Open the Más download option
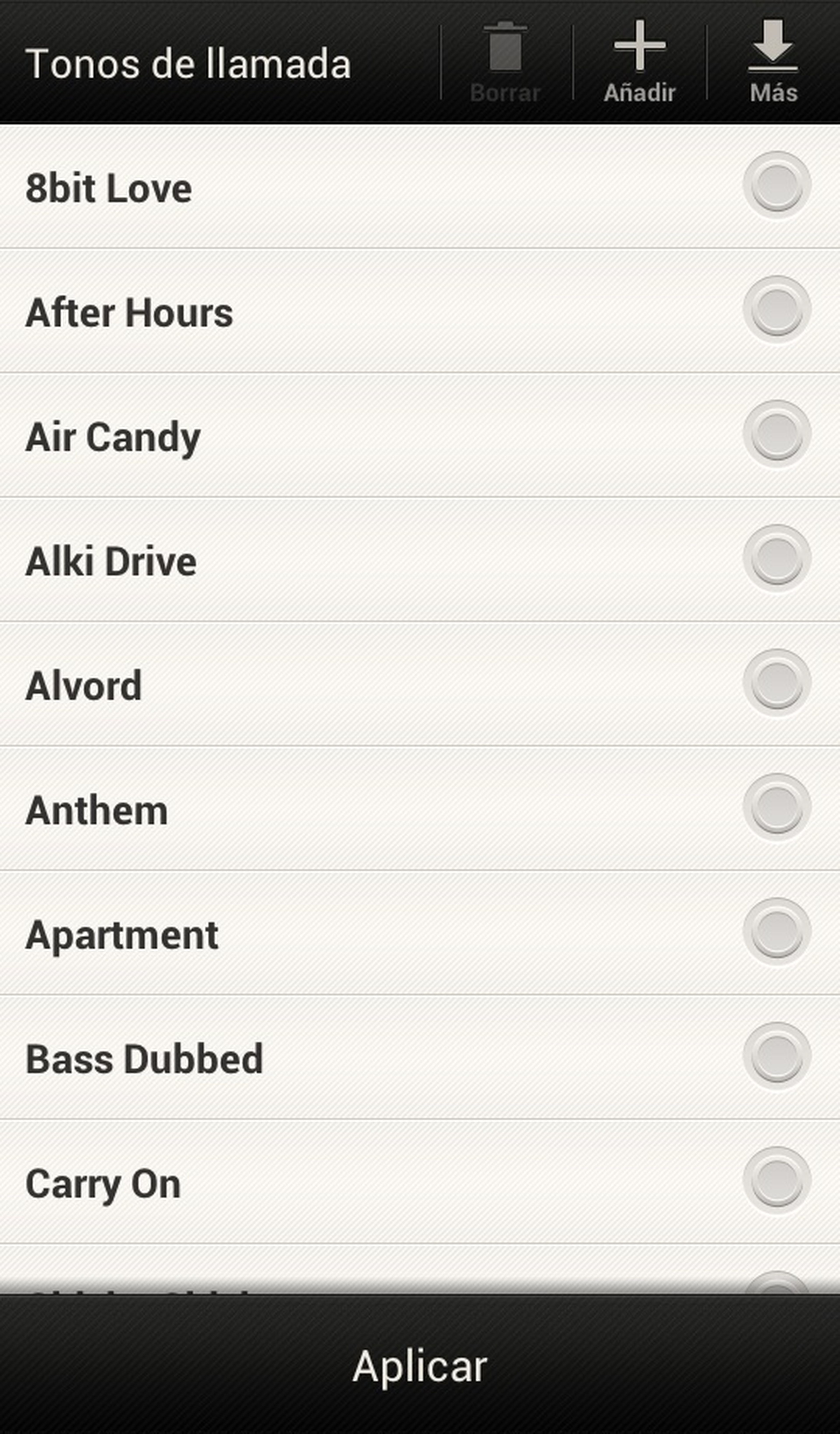 [x=773, y=61]
